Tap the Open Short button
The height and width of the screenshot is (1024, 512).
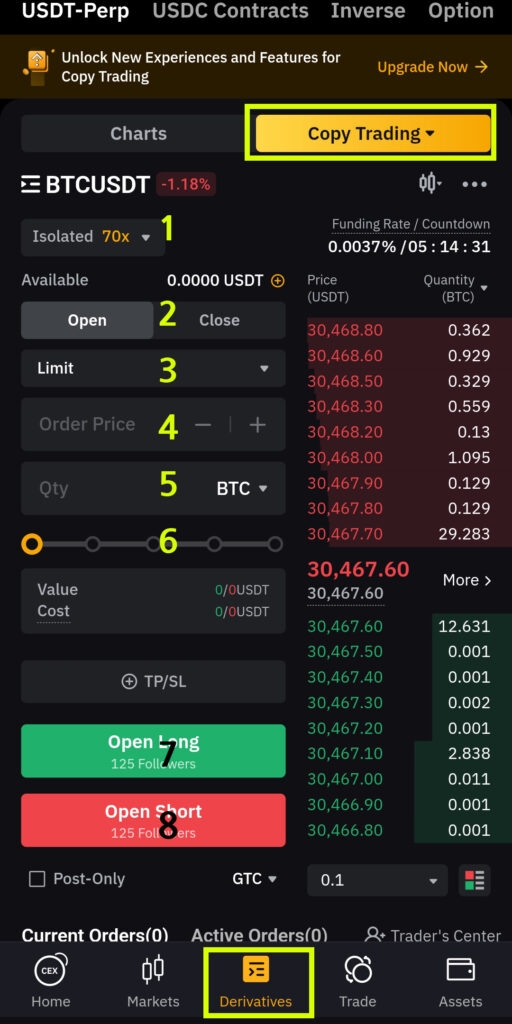[x=153, y=820]
